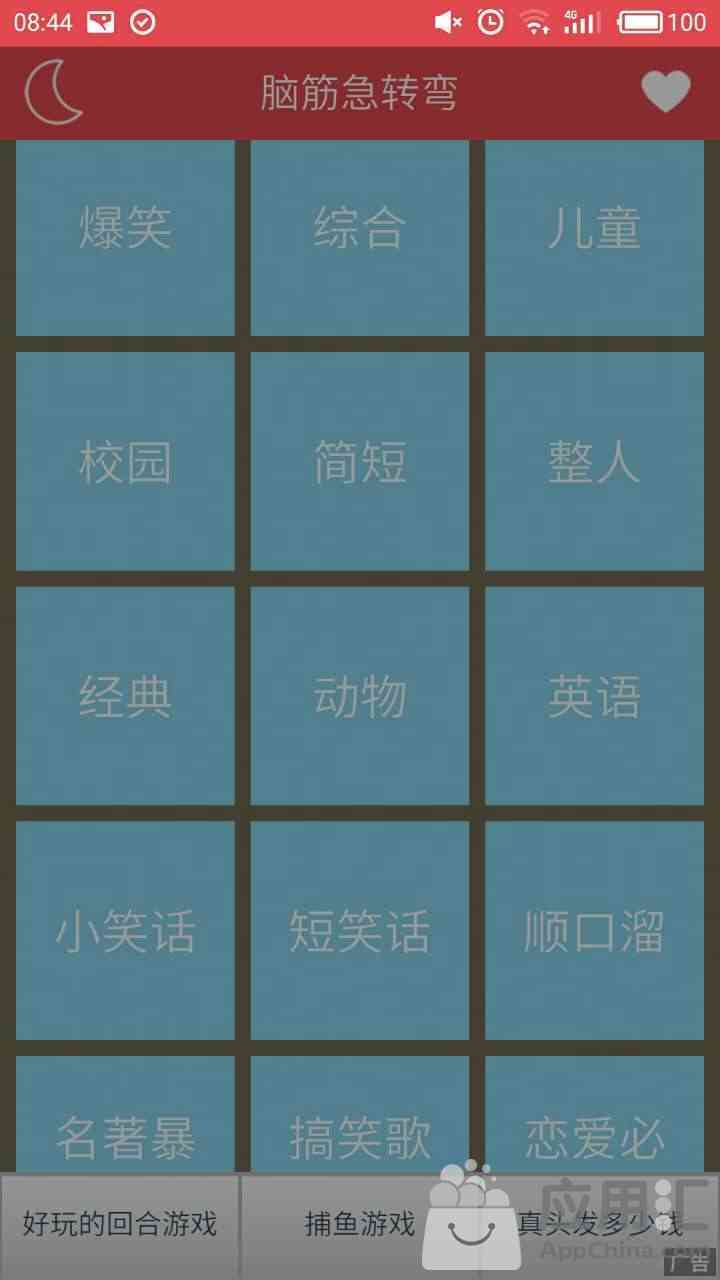Open the 动物 category tile
This screenshot has height=1280, width=720.
coord(360,696)
